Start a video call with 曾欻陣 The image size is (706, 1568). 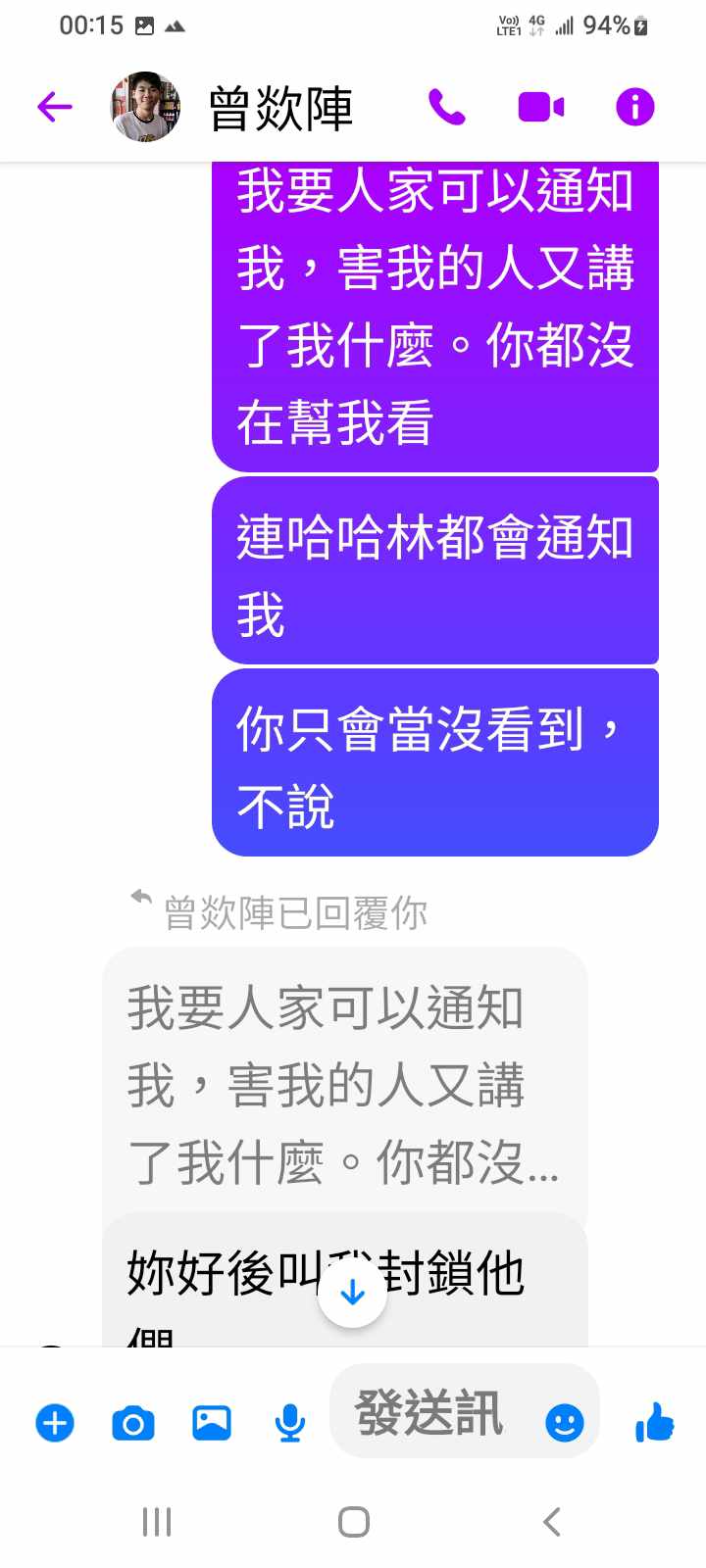pyautogui.click(x=540, y=107)
